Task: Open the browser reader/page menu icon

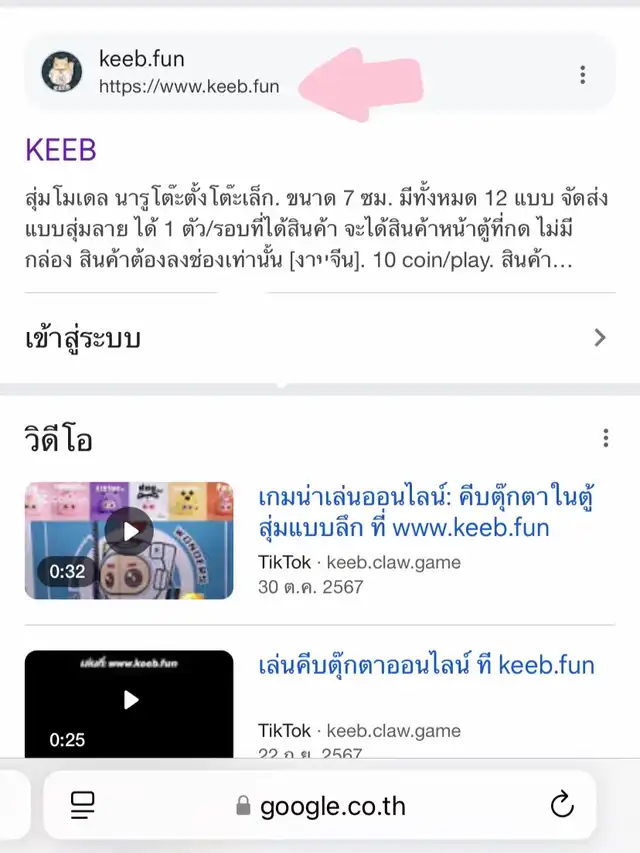Action: (x=83, y=806)
